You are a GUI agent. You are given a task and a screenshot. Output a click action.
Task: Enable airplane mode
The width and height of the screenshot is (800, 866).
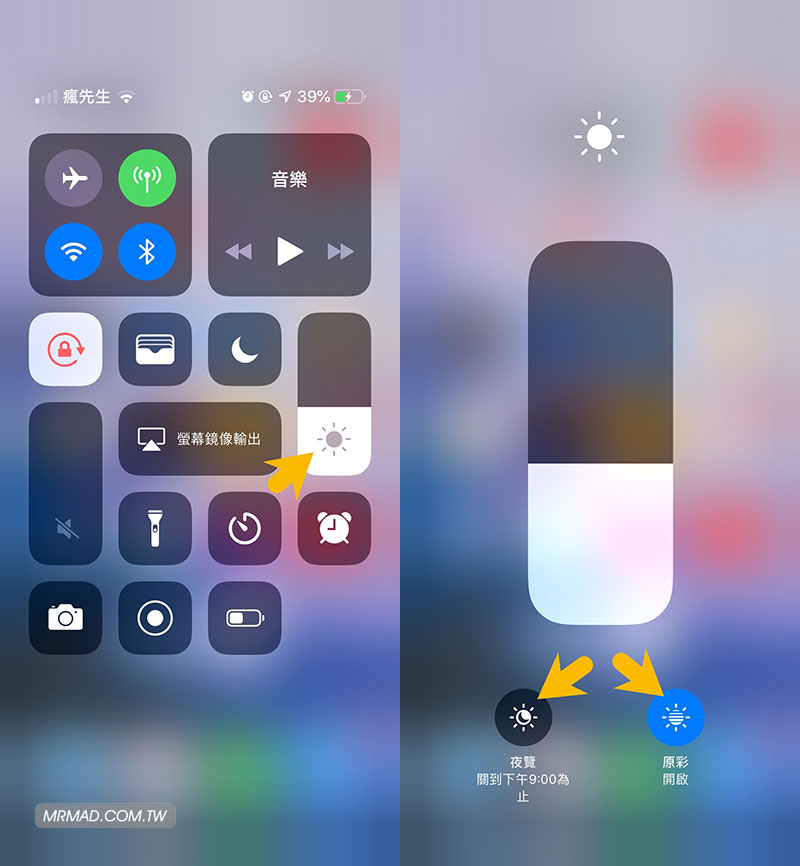tap(74, 178)
